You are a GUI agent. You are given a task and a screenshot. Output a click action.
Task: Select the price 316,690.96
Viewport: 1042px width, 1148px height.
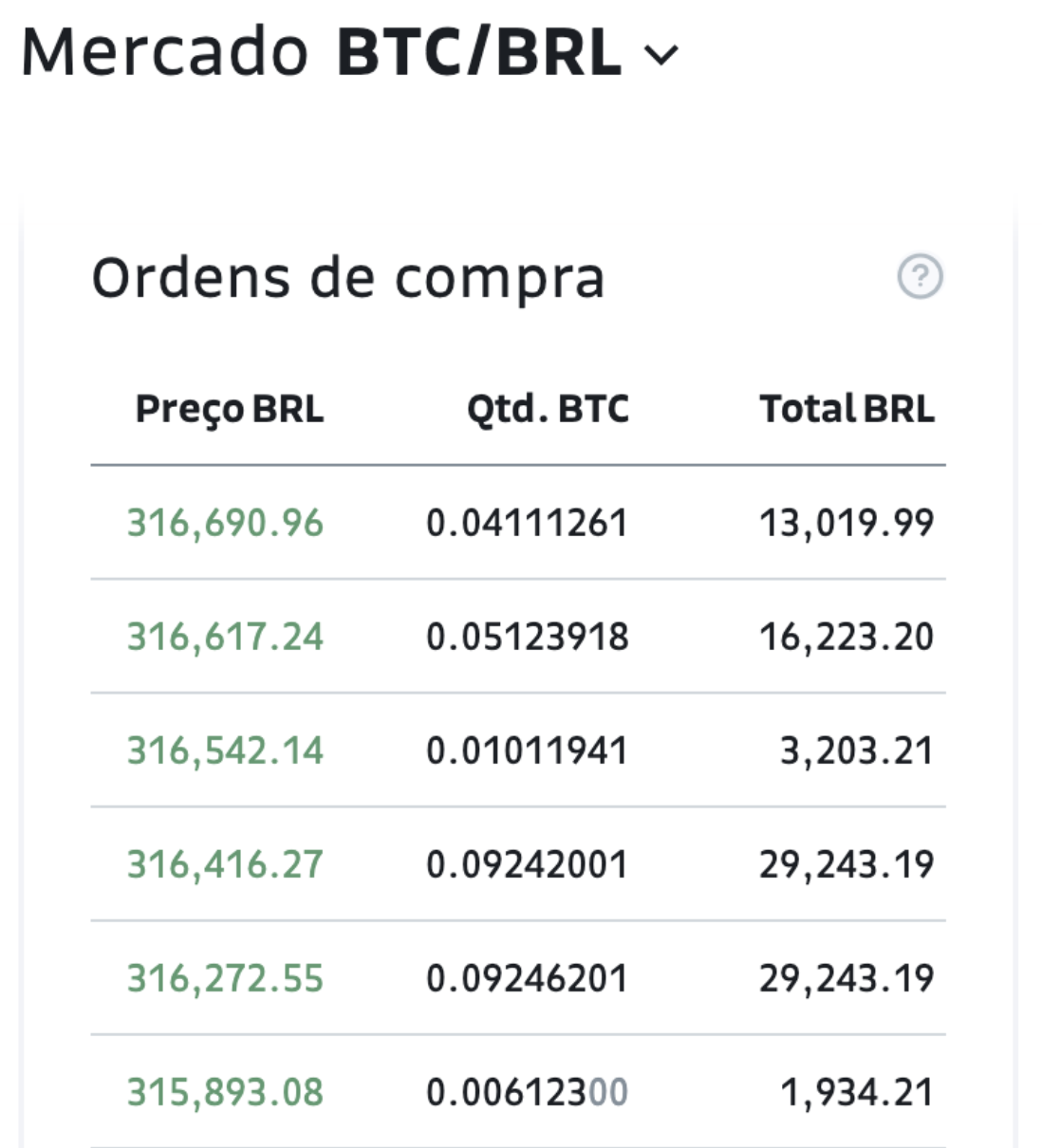coord(225,523)
